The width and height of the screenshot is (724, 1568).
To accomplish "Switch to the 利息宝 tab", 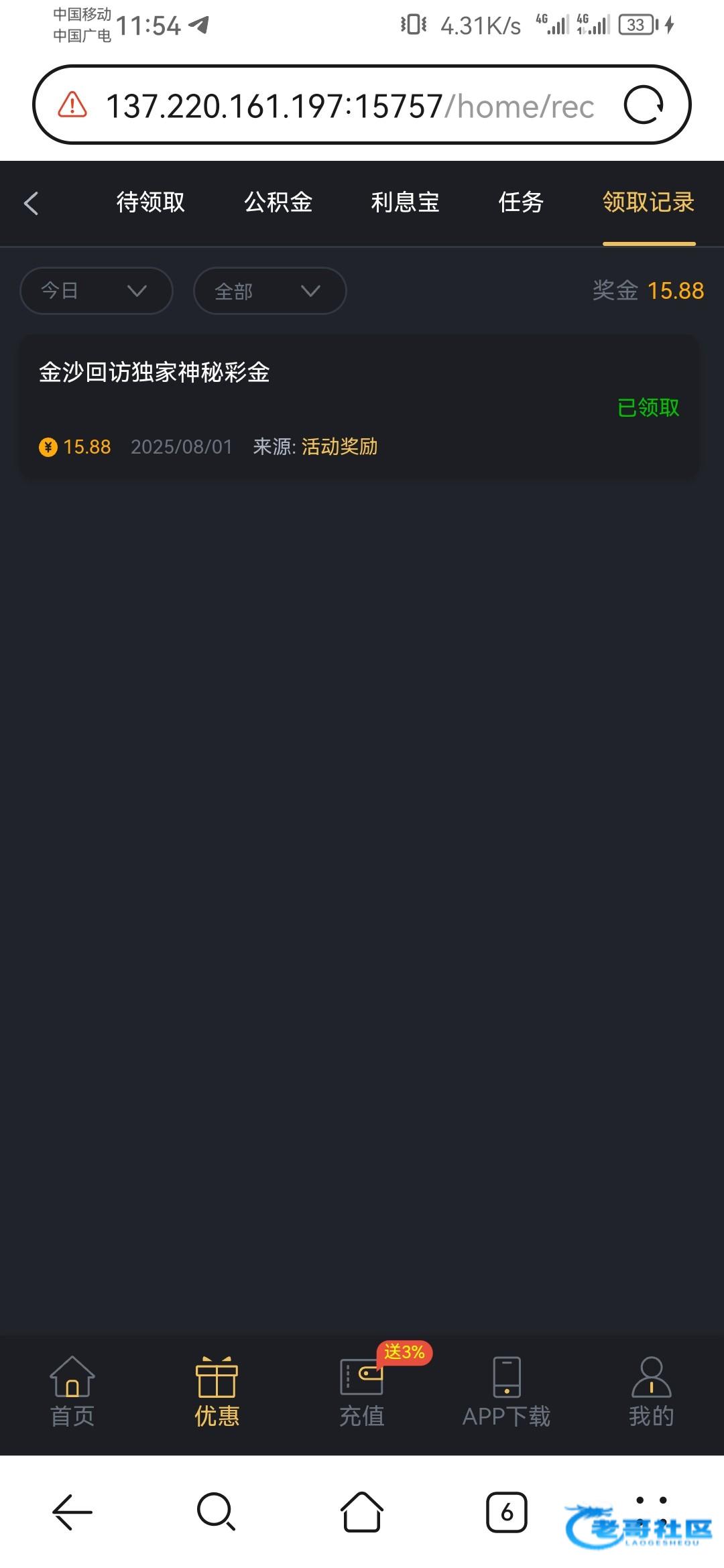I will point(405,202).
